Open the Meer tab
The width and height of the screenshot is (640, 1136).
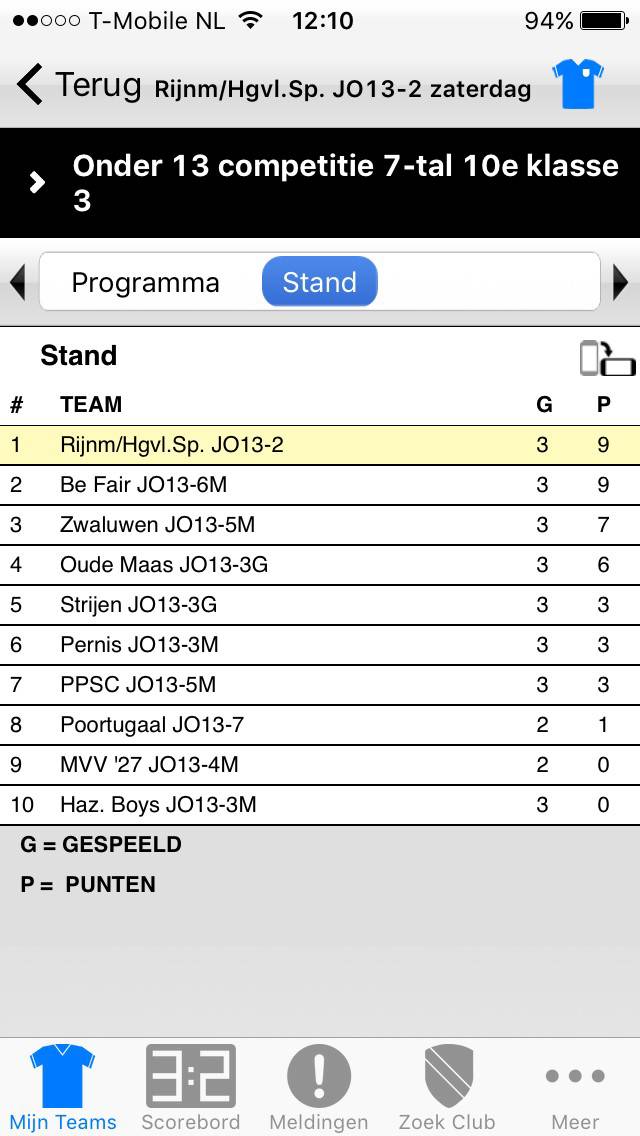point(575,1087)
